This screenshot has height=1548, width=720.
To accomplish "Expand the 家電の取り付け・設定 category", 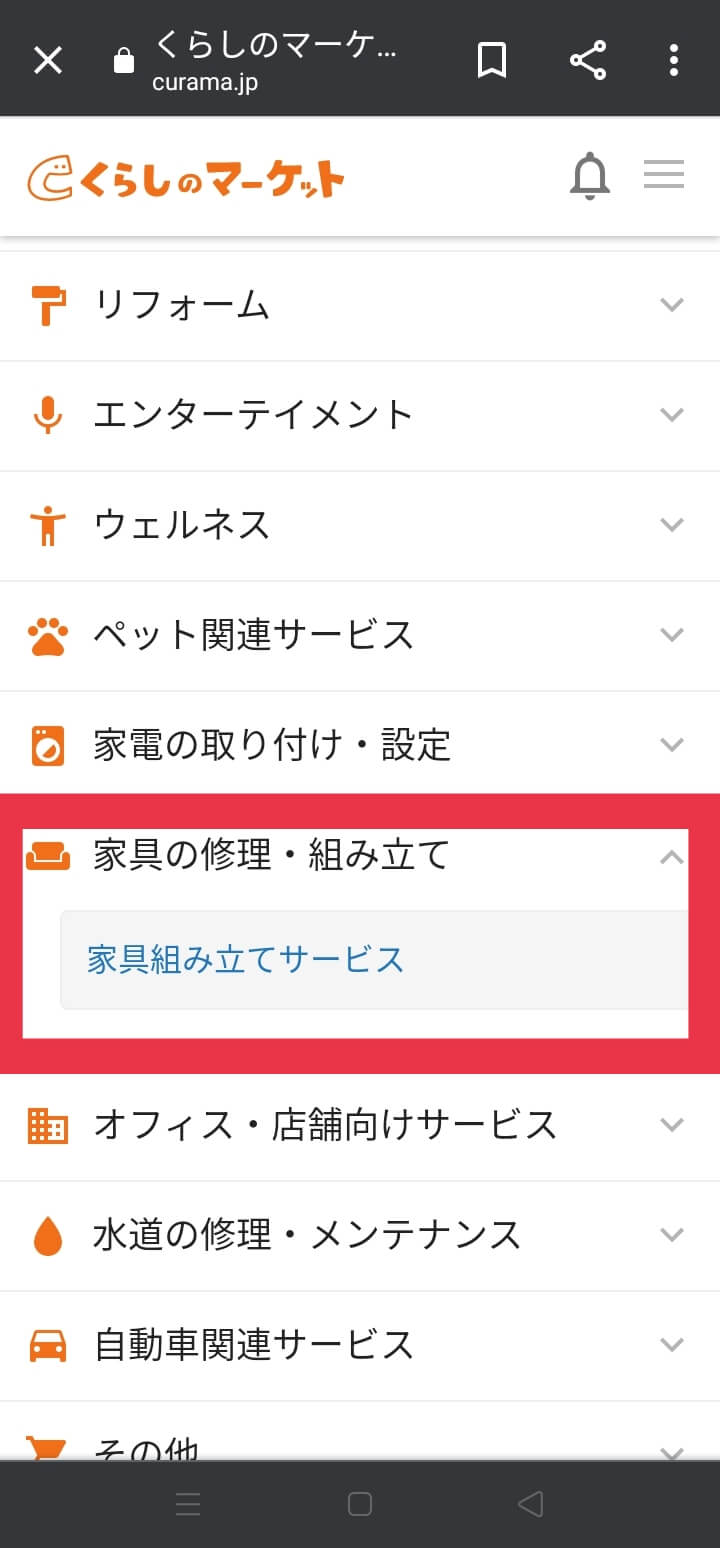I will tap(360, 745).
